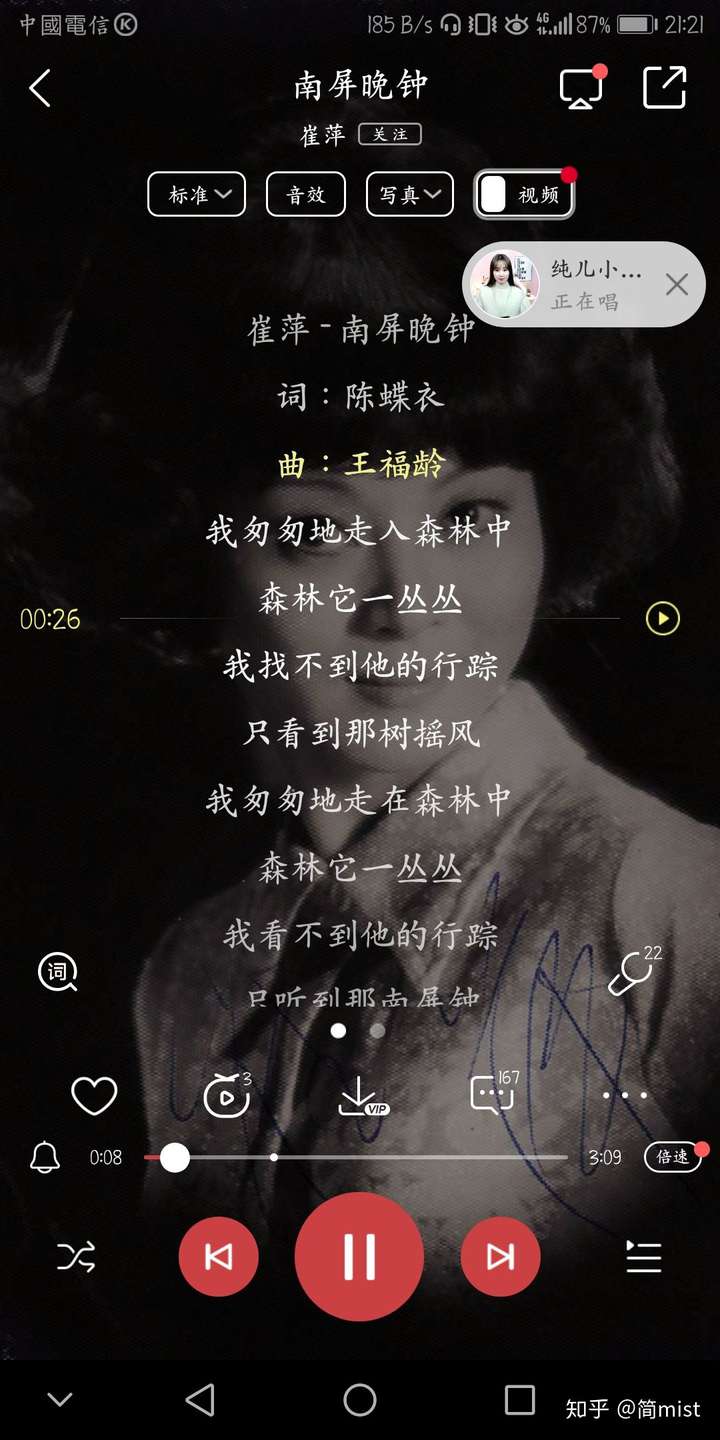Open the sleep timer icon

pos(226,1095)
